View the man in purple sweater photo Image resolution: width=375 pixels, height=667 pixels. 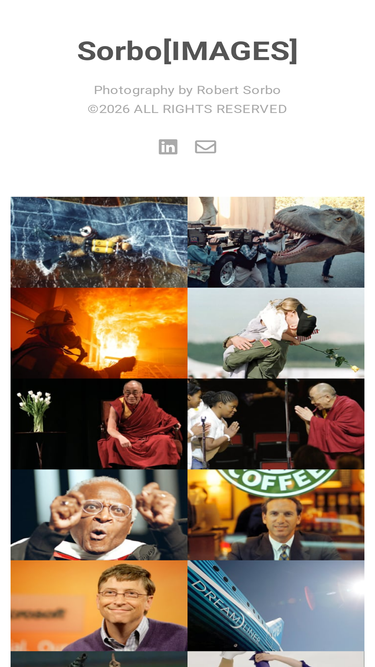pos(99,606)
